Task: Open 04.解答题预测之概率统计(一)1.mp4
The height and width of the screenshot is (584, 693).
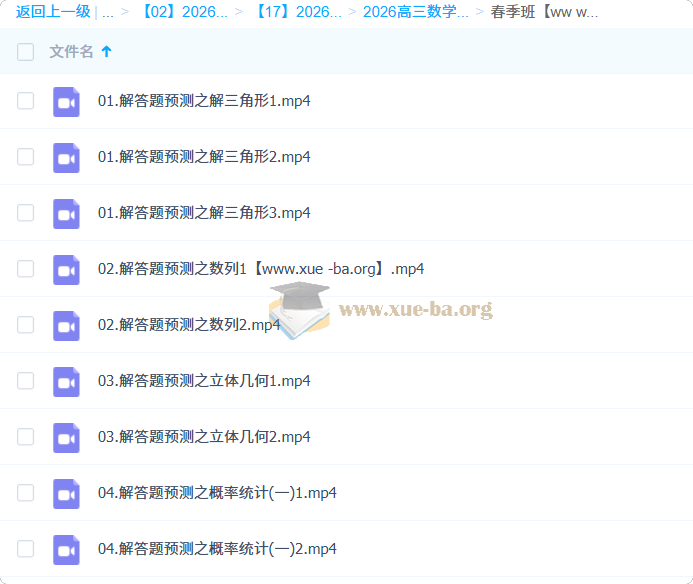Action: point(217,493)
